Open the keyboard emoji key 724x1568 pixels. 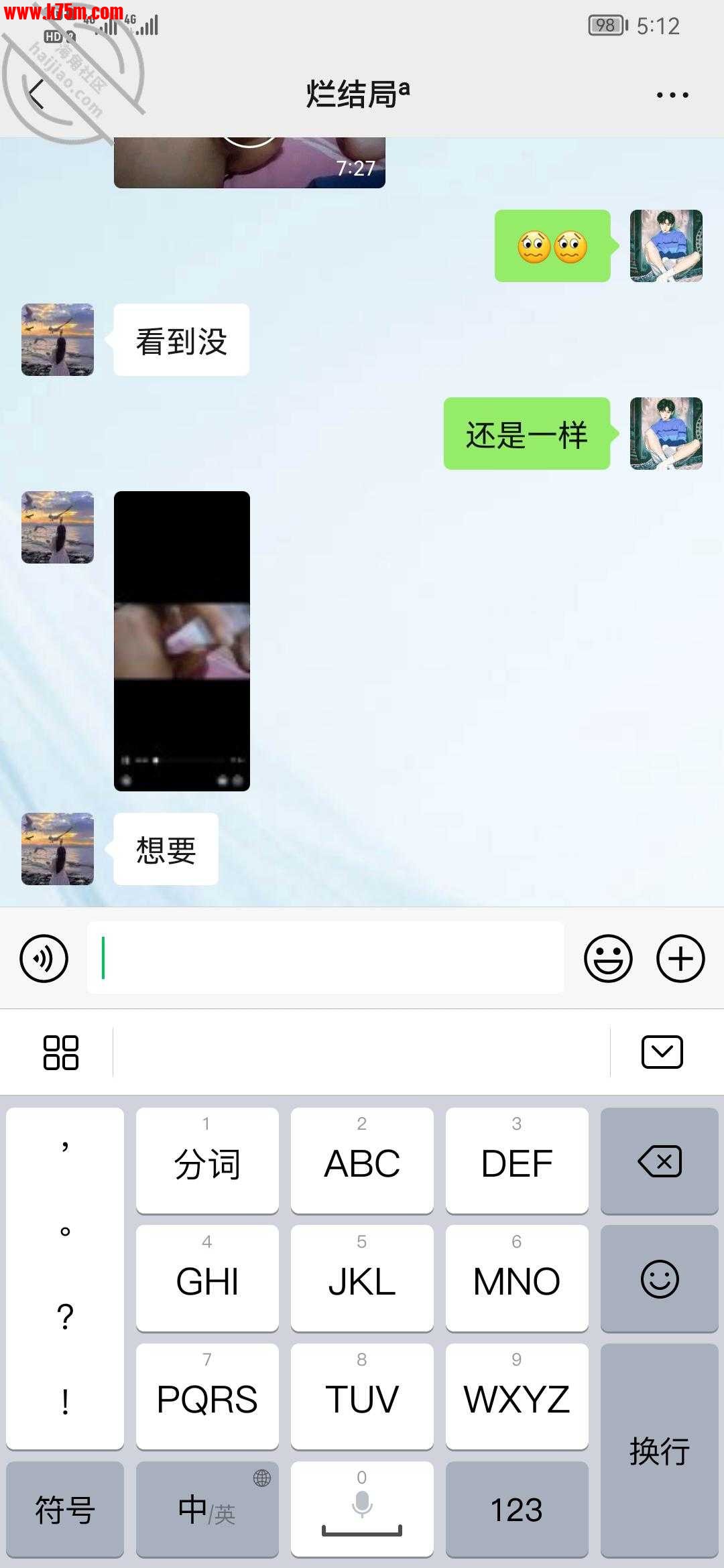pos(660,1279)
